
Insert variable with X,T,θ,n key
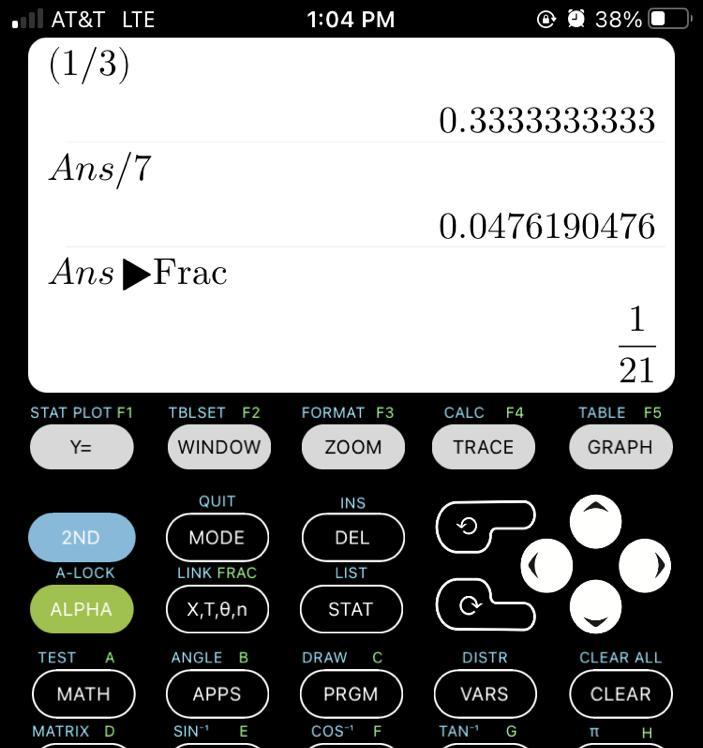(x=217, y=609)
